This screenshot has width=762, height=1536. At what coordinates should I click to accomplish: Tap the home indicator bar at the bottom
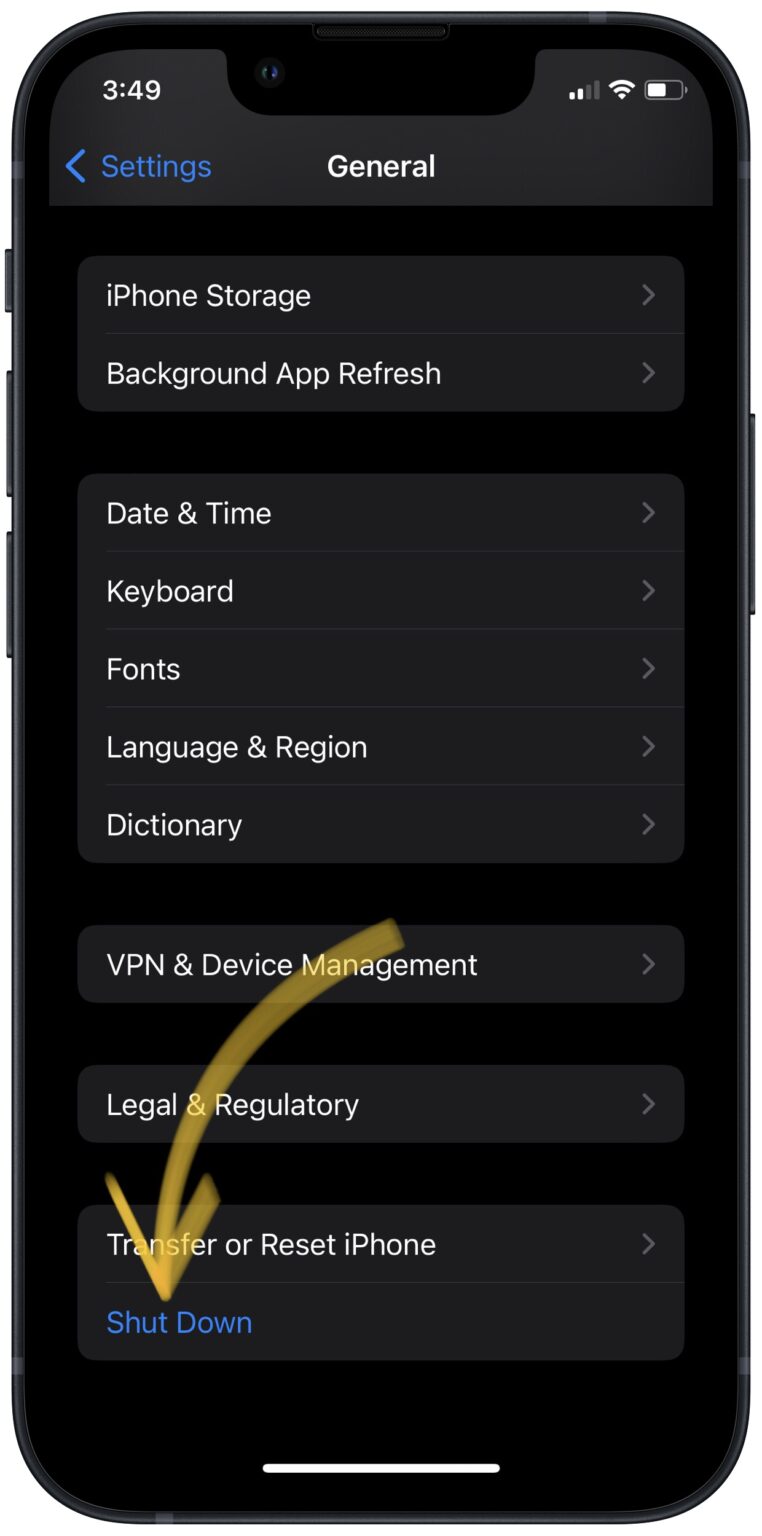[x=381, y=1469]
